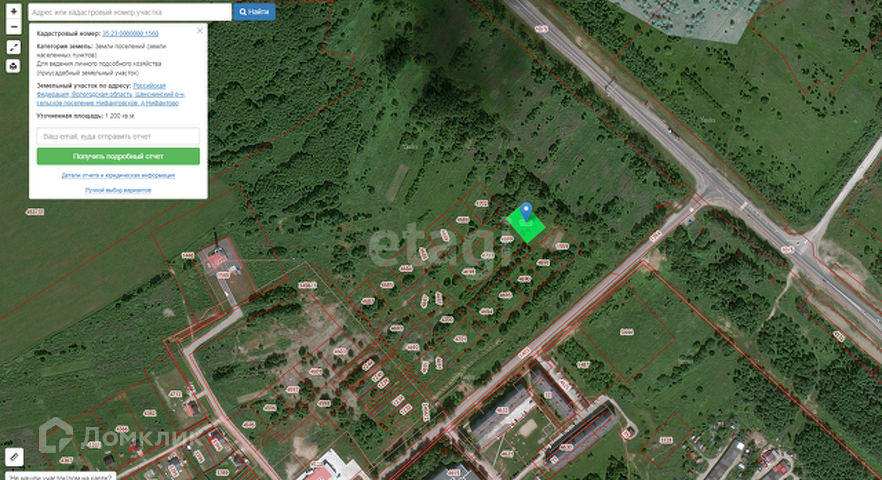Open Ручной выбор вариантов link

click(118, 189)
